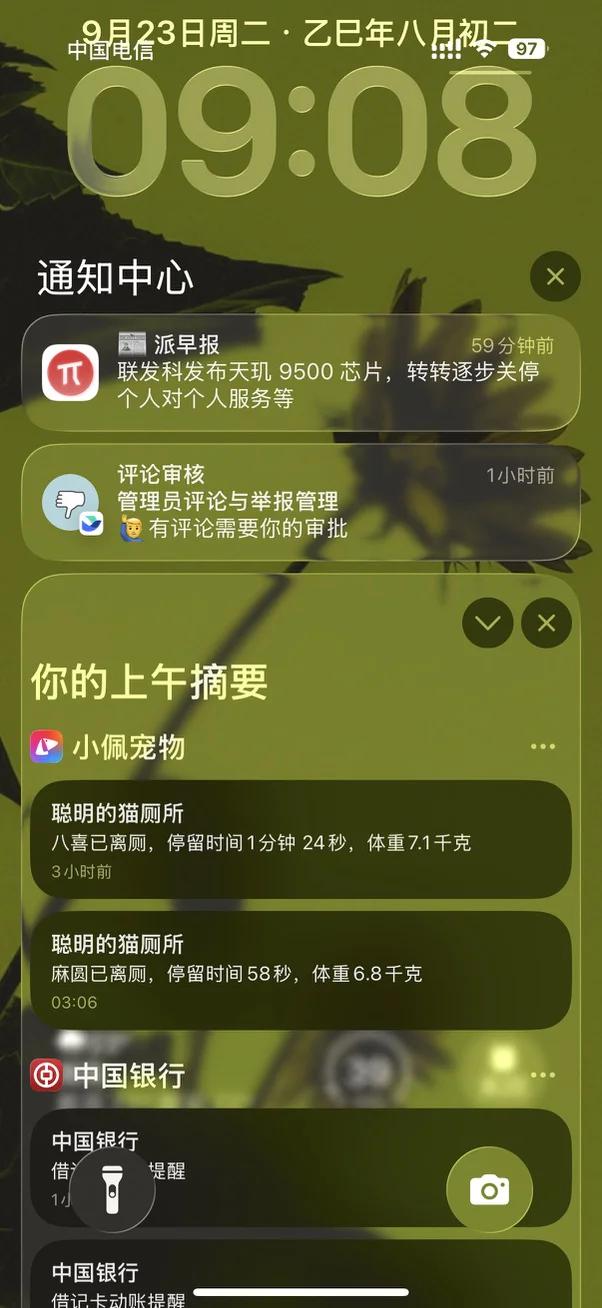Dismiss the 你的上午摘要 card

[546, 623]
